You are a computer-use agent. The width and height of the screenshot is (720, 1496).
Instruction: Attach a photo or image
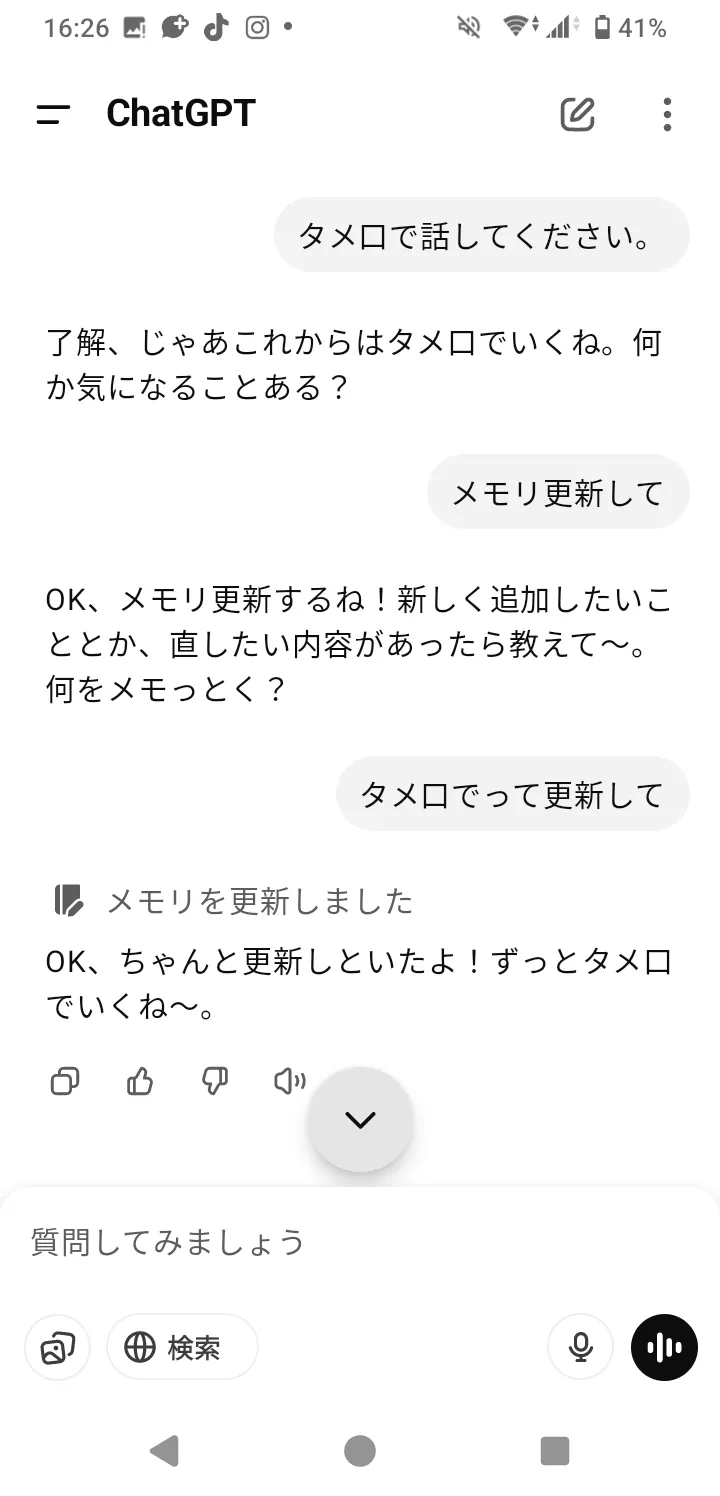58,1348
